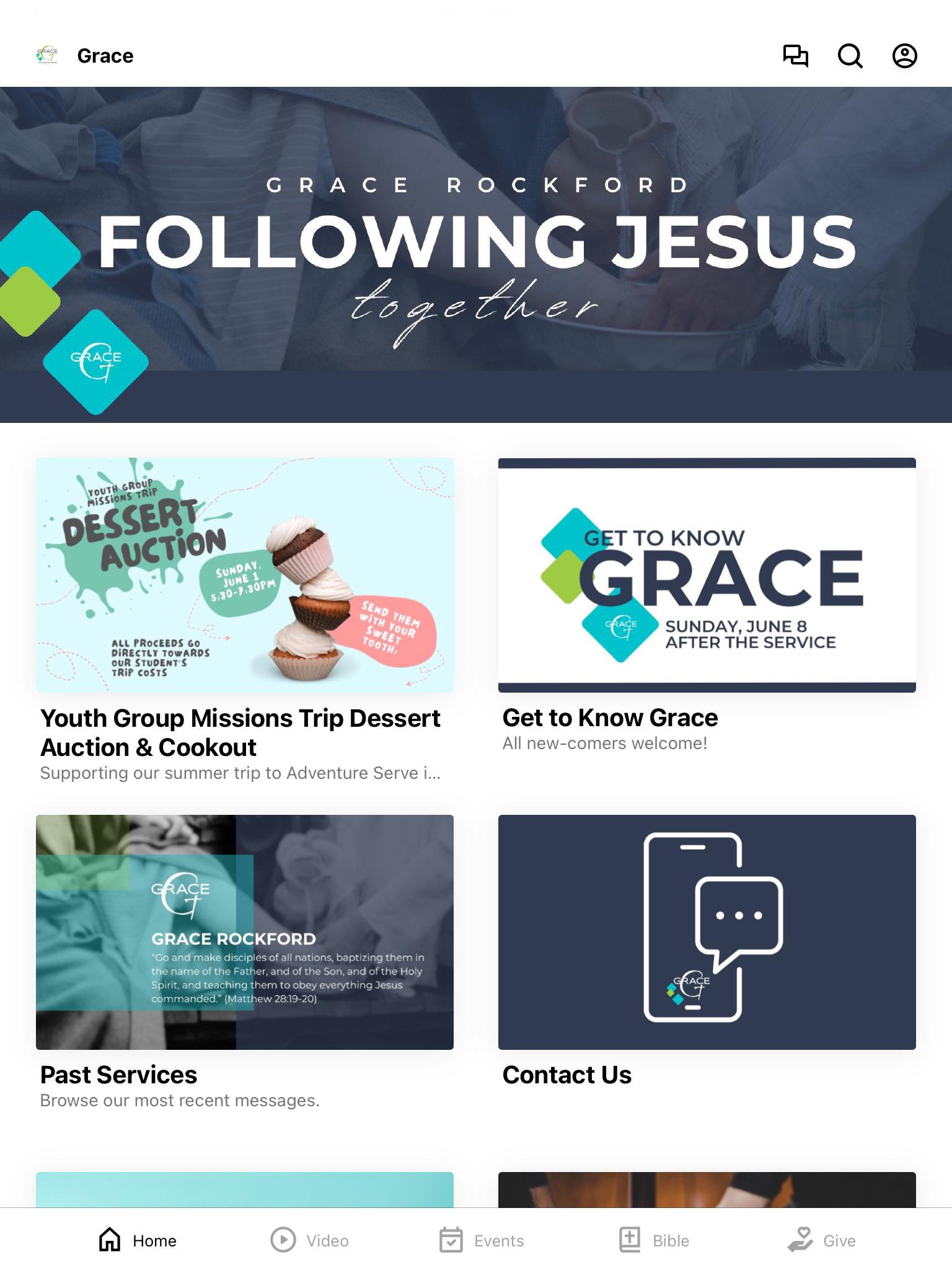Switch to the Events tab

click(x=482, y=1240)
